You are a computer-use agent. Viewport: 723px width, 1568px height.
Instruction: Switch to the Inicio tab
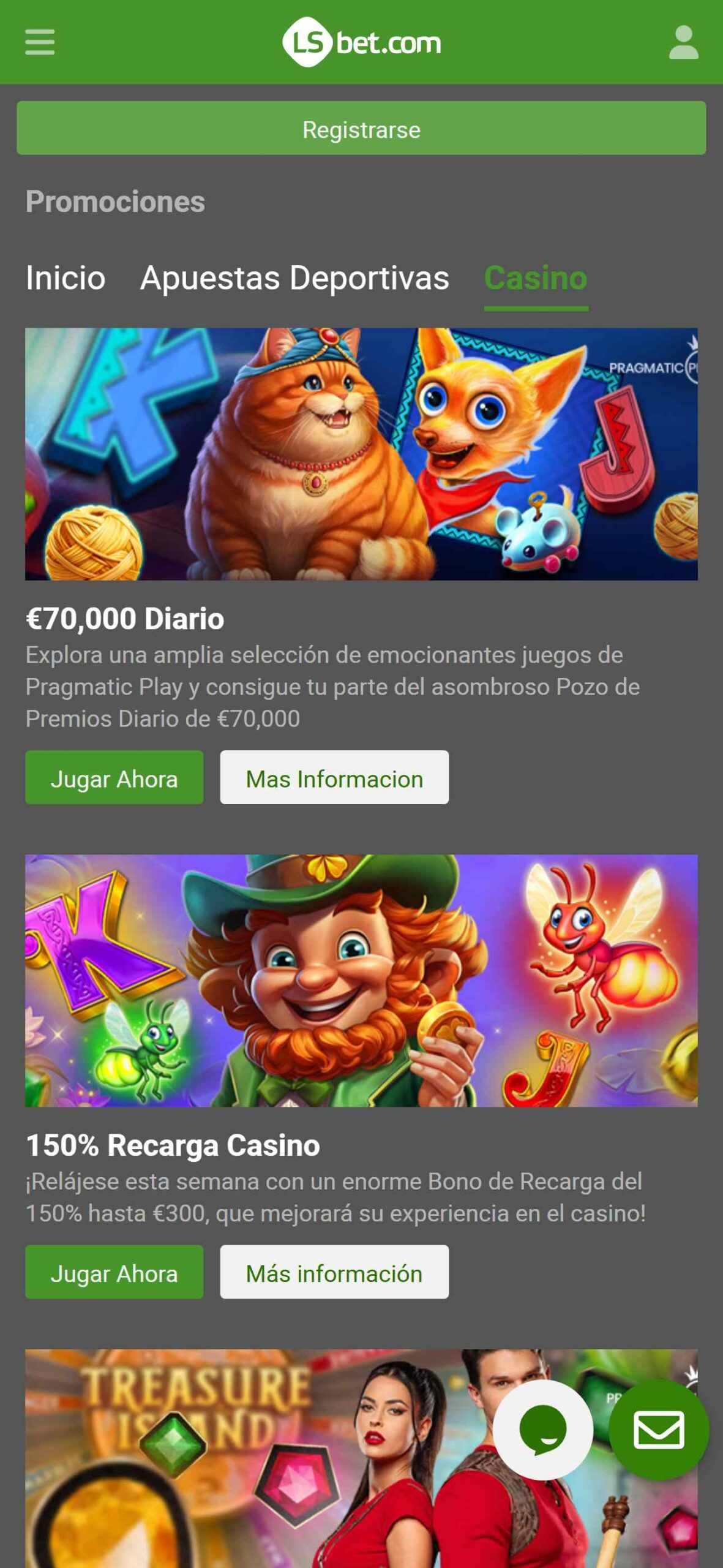66,278
